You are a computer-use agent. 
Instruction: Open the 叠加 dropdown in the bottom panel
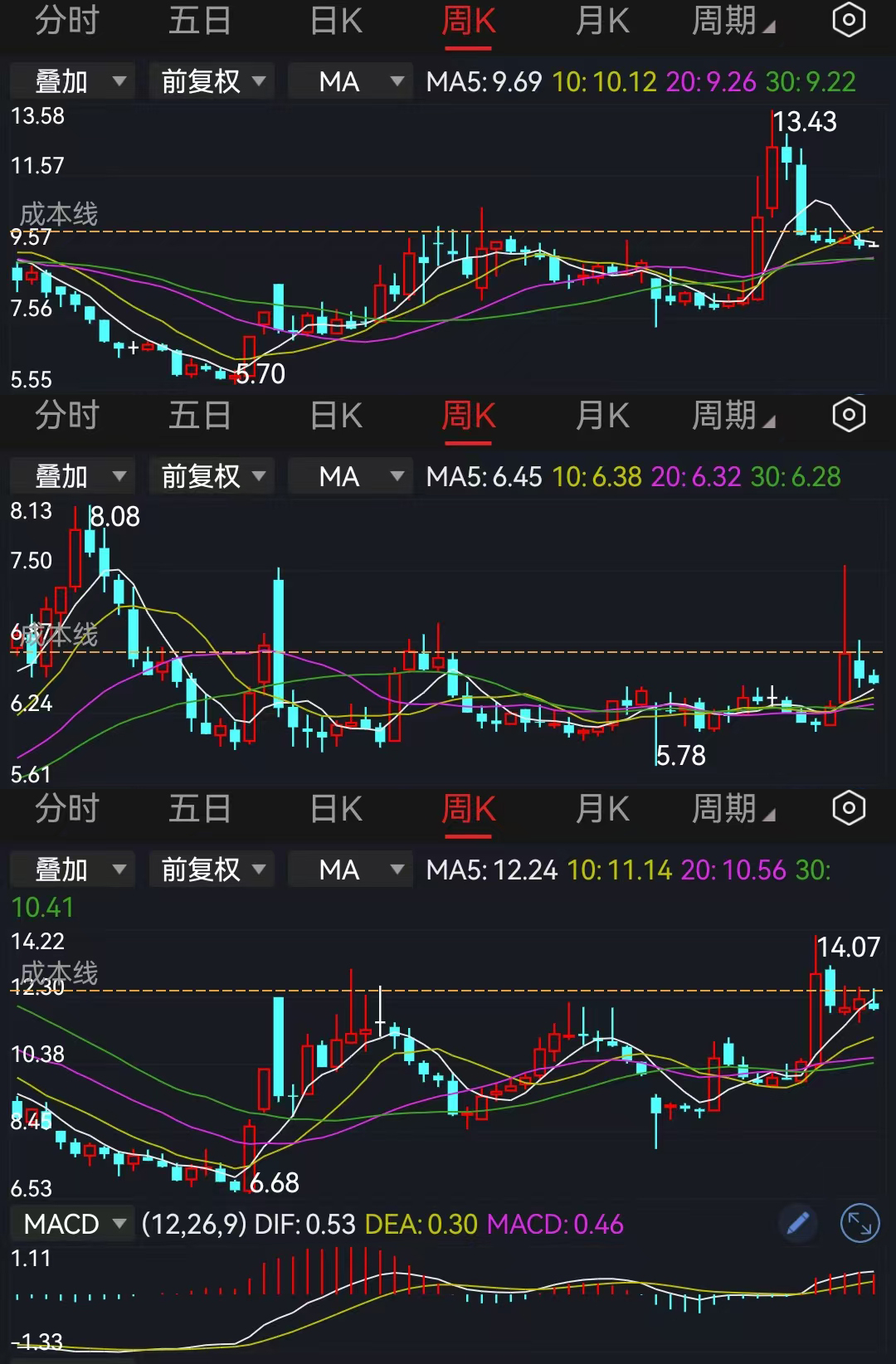pyautogui.click(x=71, y=870)
